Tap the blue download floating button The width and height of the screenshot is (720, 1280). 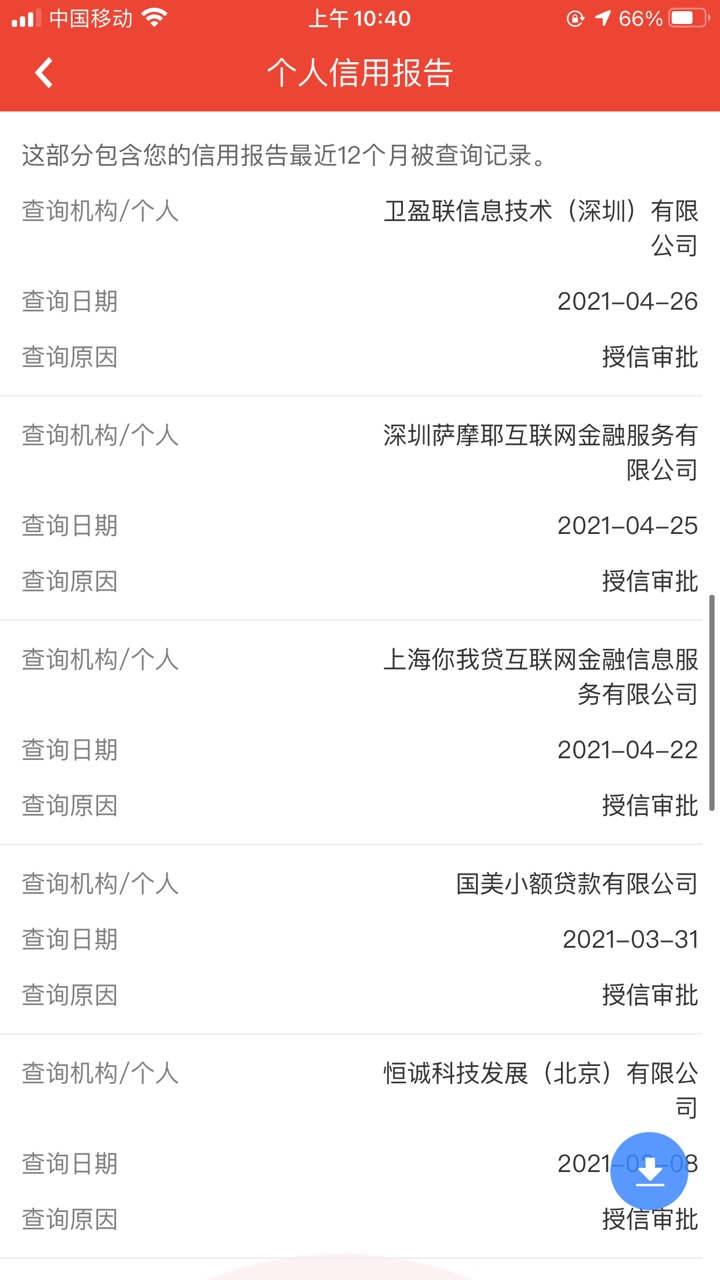pos(650,1171)
